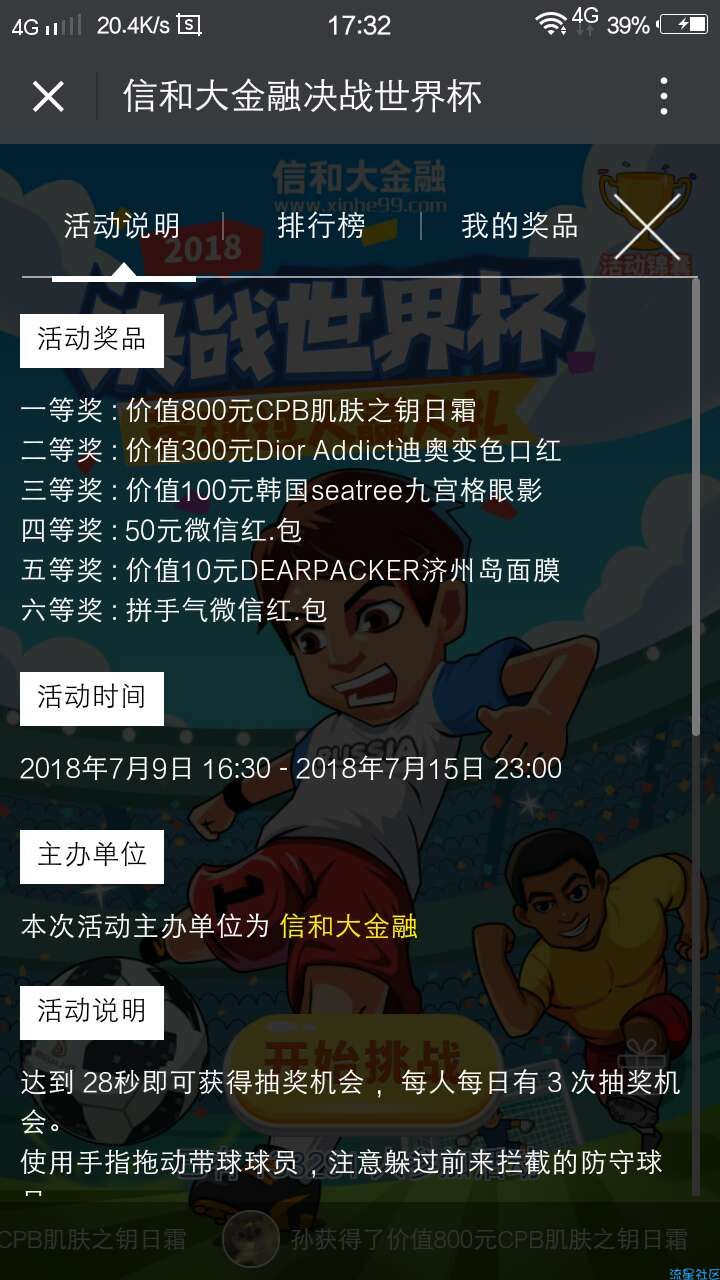
Task: Dismiss the activity info overlay
Action: [x=646, y=226]
